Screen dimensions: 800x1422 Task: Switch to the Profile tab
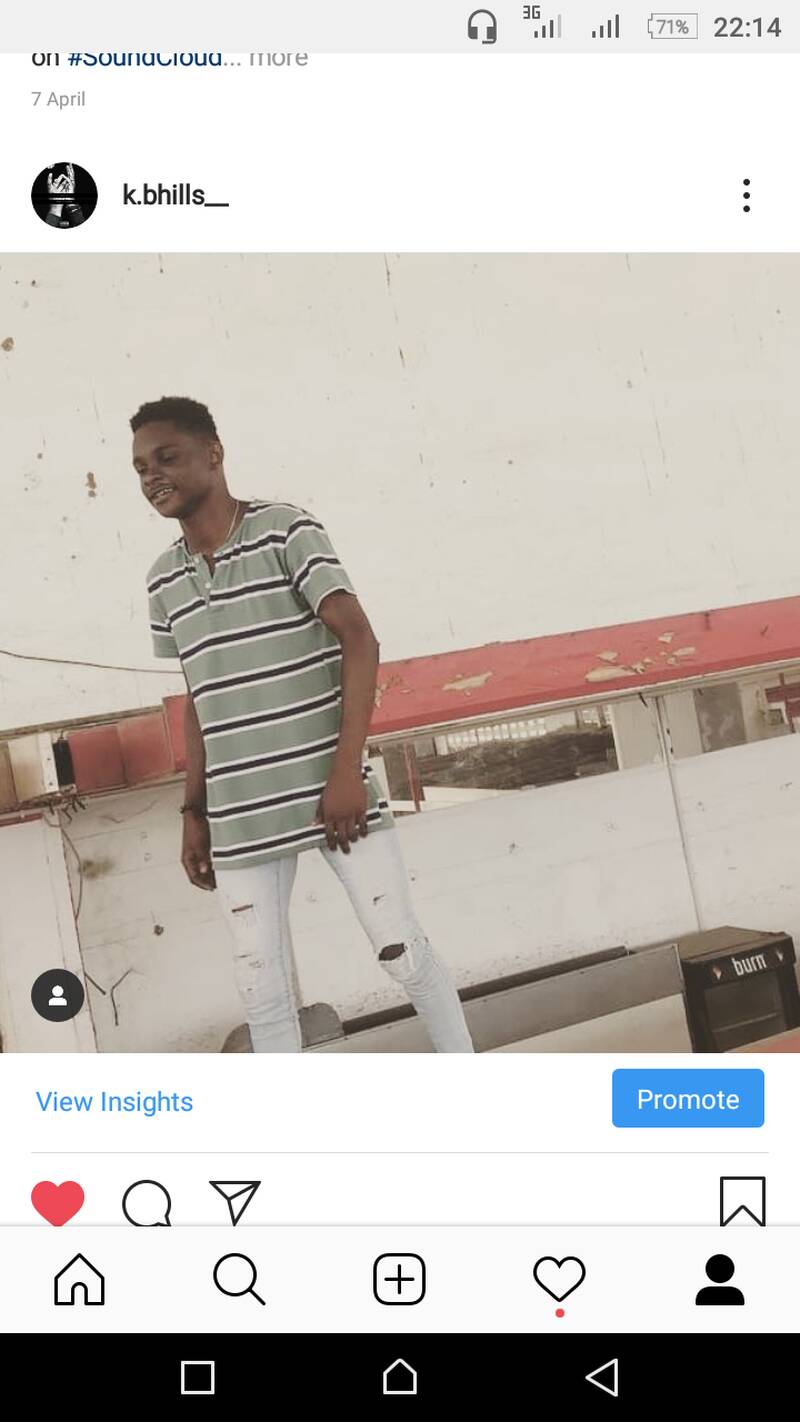point(719,1280)
